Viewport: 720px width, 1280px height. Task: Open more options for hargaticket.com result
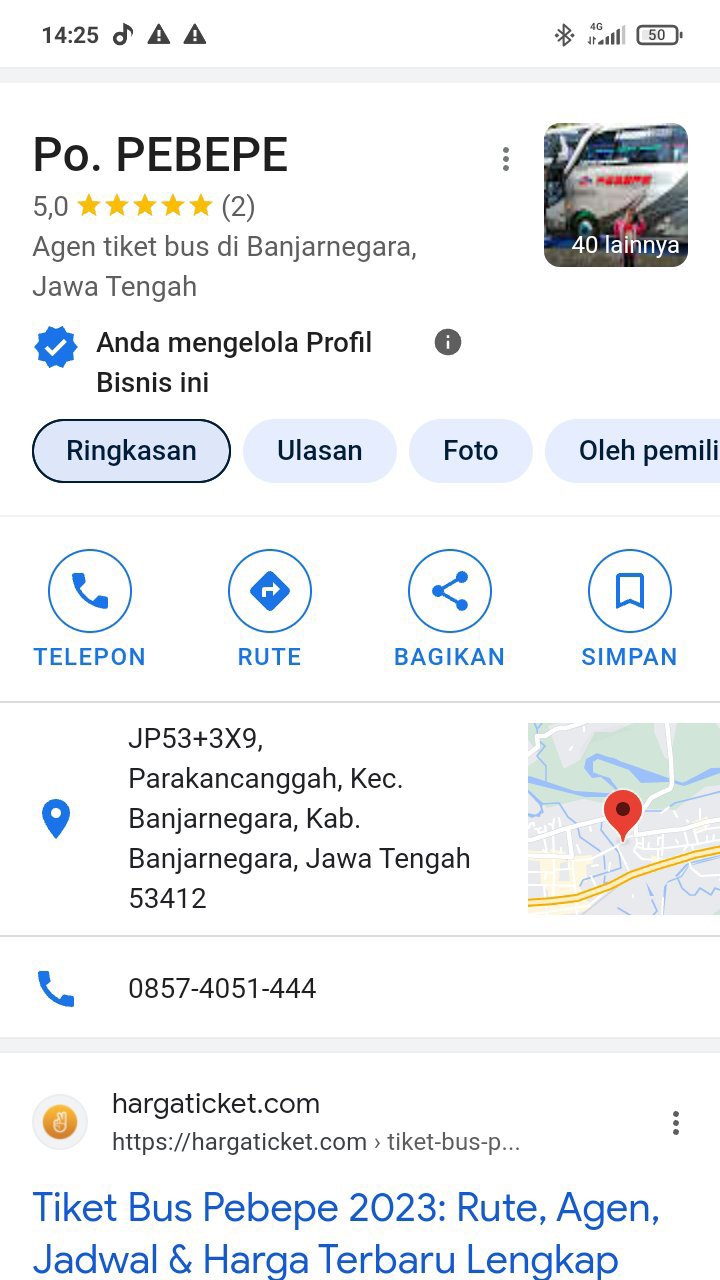676,1123
